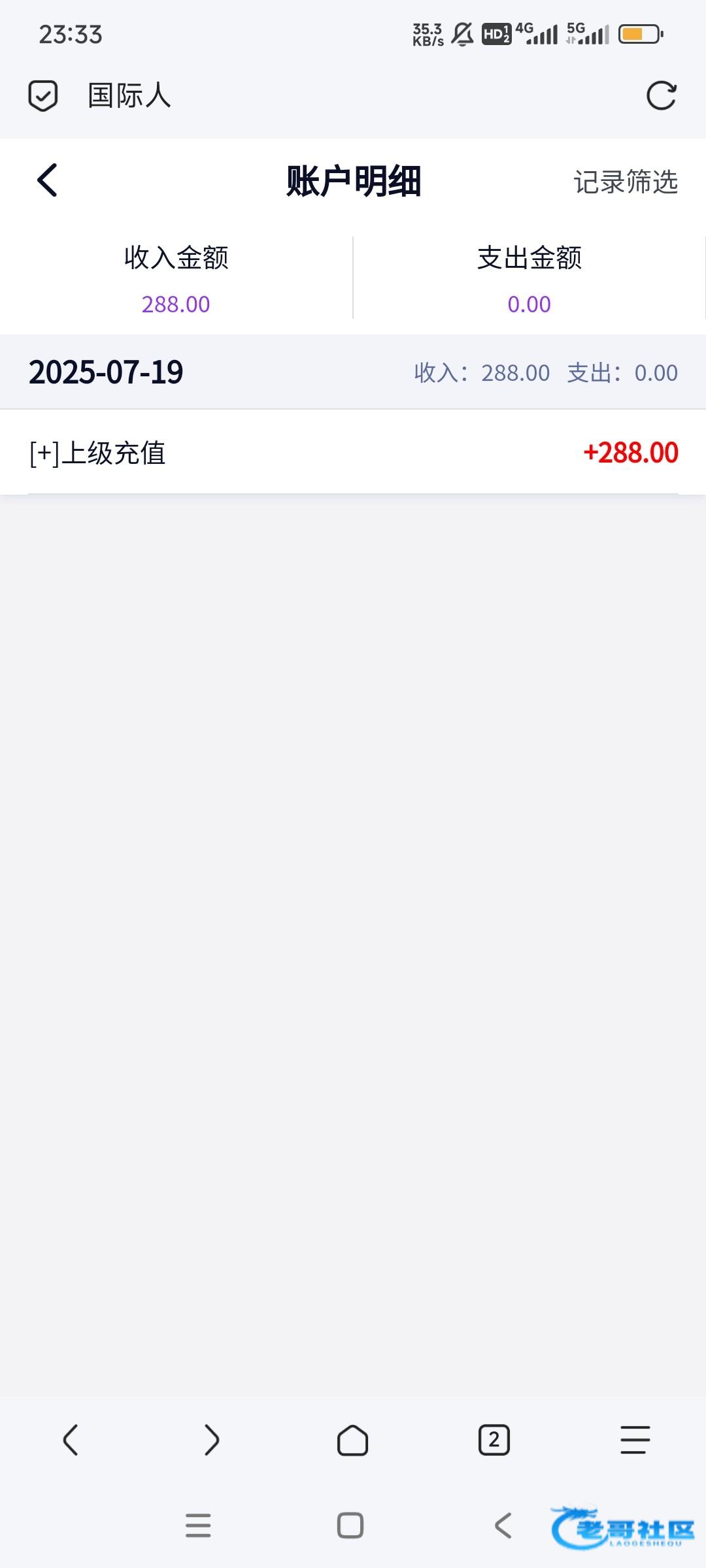Image resolution: width=706 pixels, height=1568 pixels.
Task: Open the [+]上级充值 transaction entry
Action: pos(353,452)
